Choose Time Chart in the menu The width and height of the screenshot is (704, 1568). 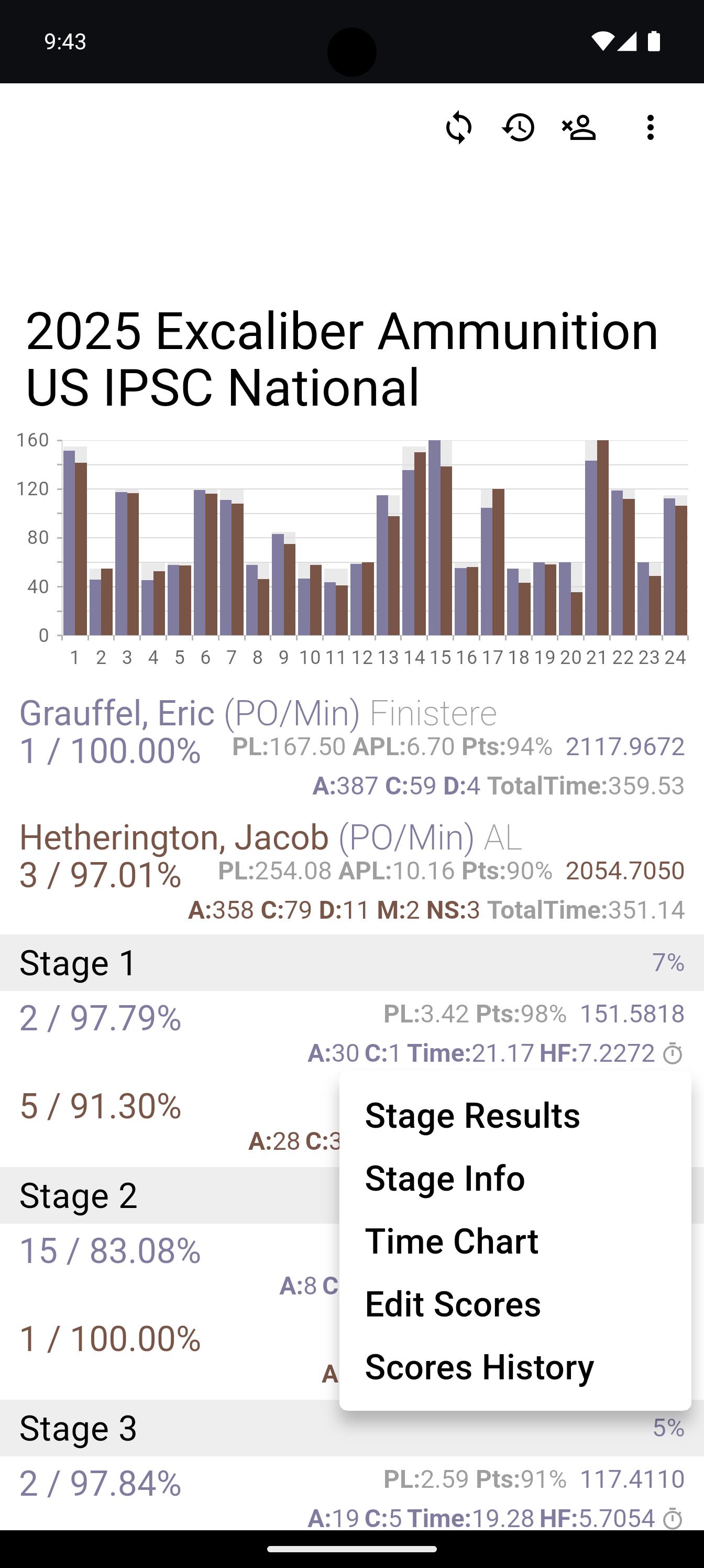[452, 1241]
